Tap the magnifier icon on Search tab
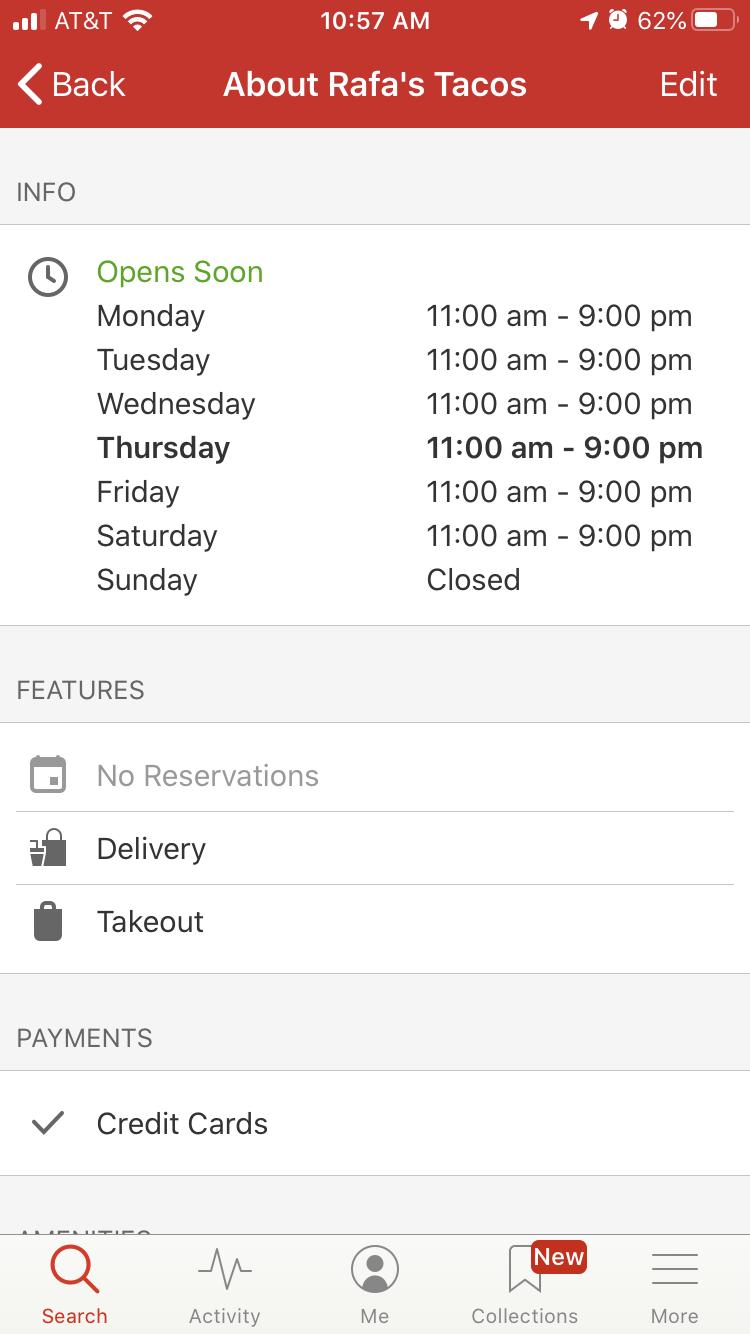Image resolution: width=750 pixels, height=1334 pixels. 74,1268
